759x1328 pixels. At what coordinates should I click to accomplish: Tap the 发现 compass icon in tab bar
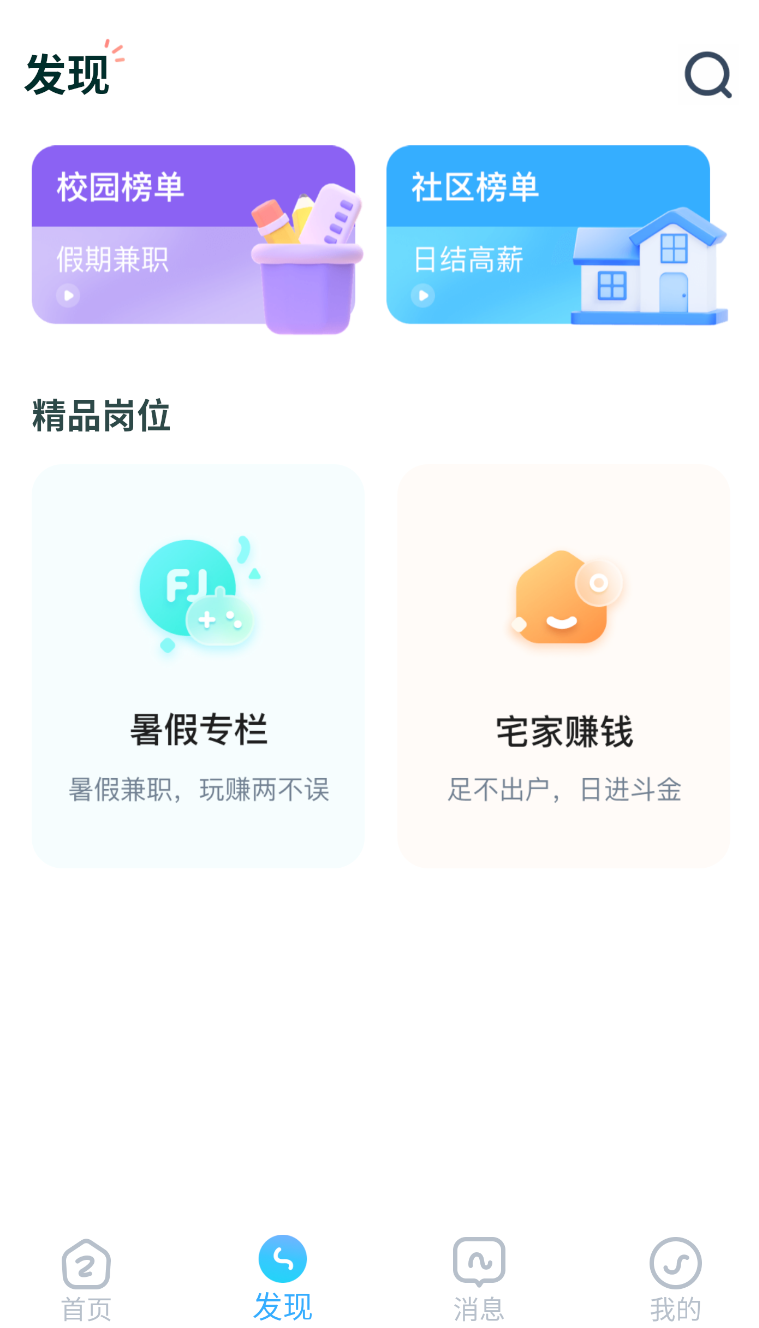tap(282, 1259)
